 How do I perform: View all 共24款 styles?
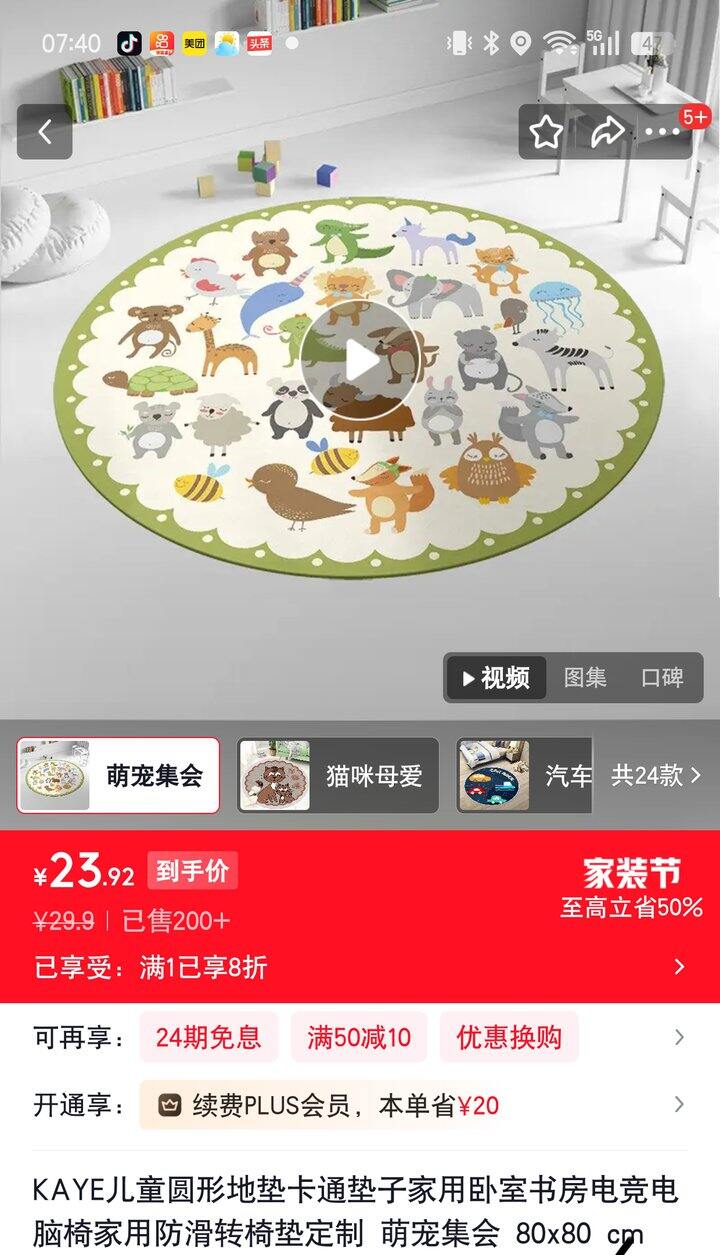tap(656, 775)
